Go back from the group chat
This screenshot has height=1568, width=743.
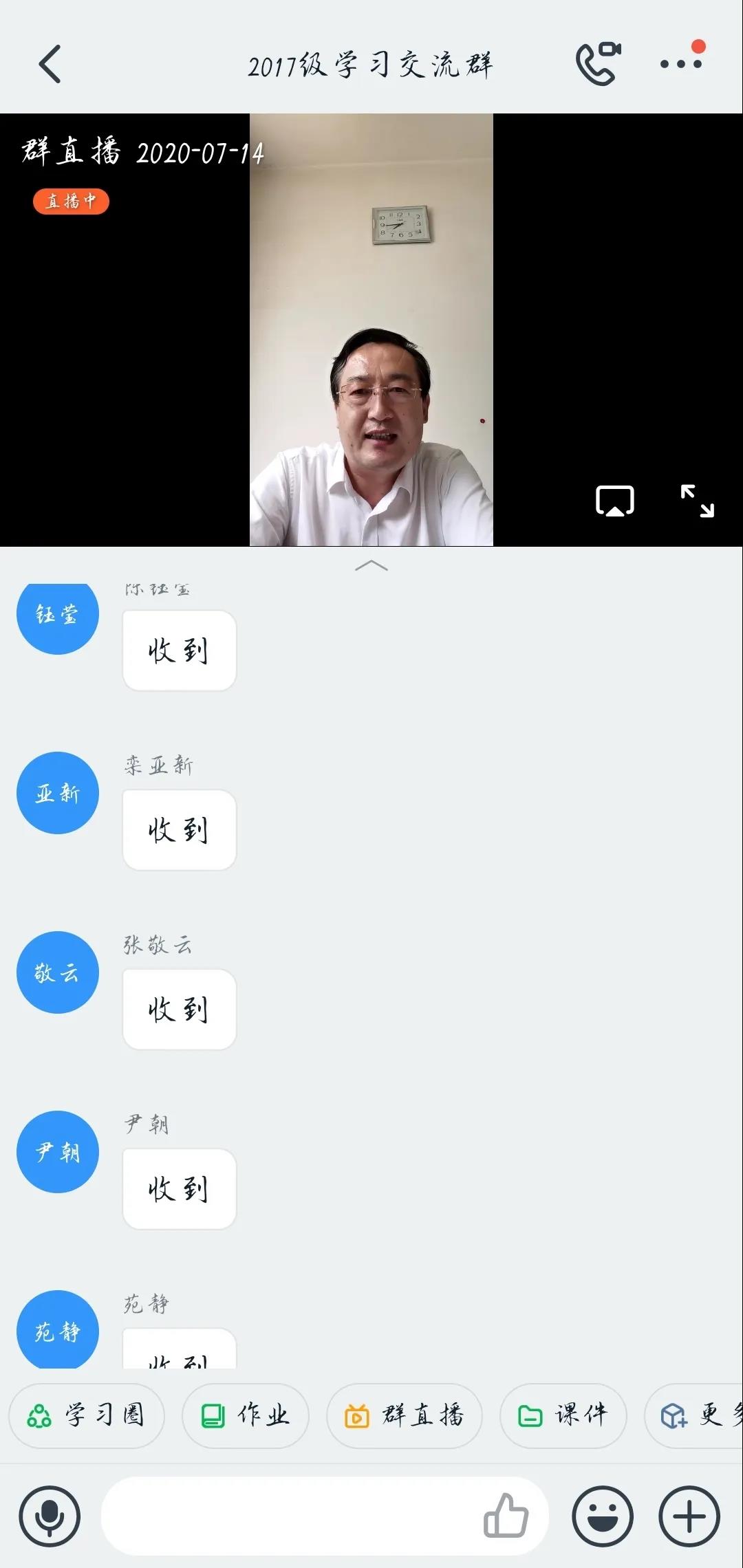coord(50,65)
